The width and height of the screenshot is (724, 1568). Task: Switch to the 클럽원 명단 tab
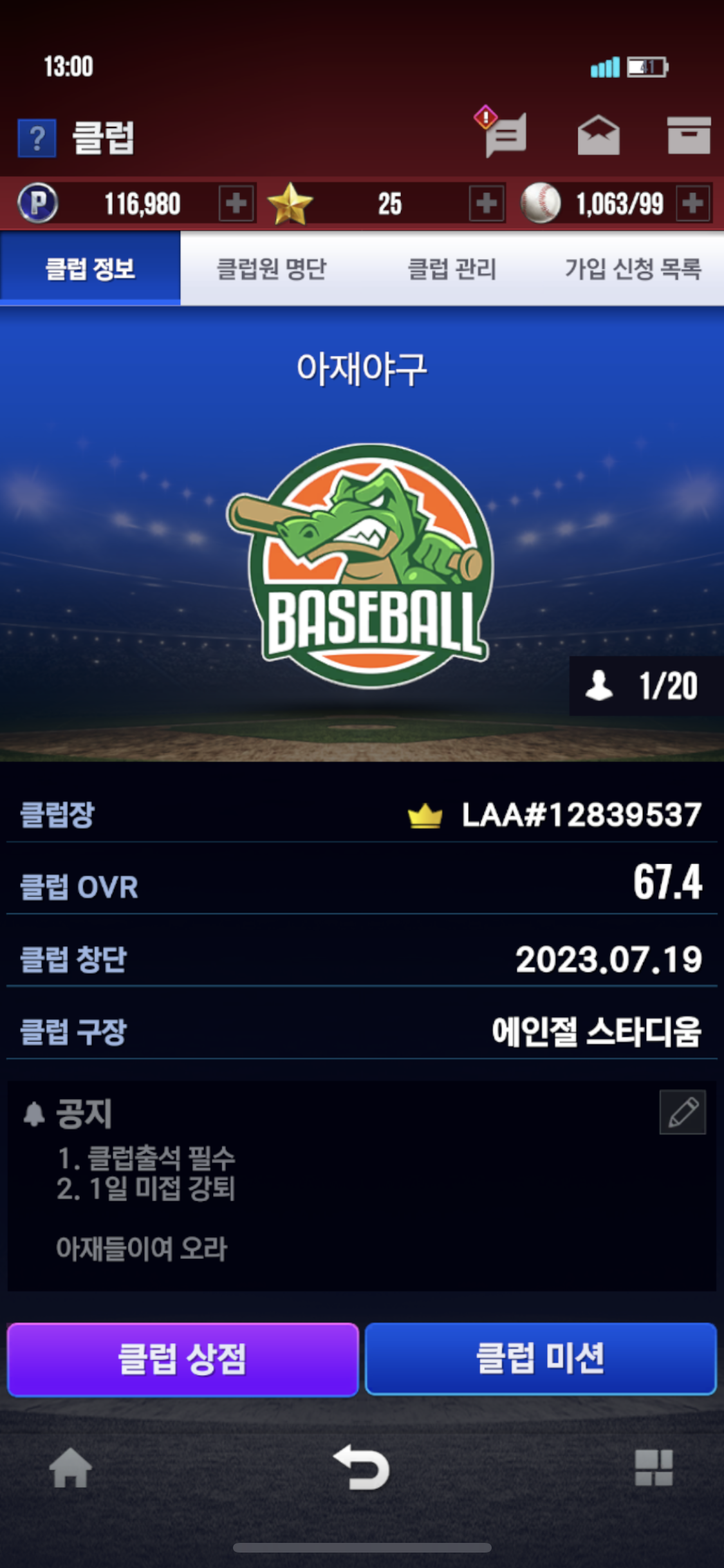click(271, 268)
